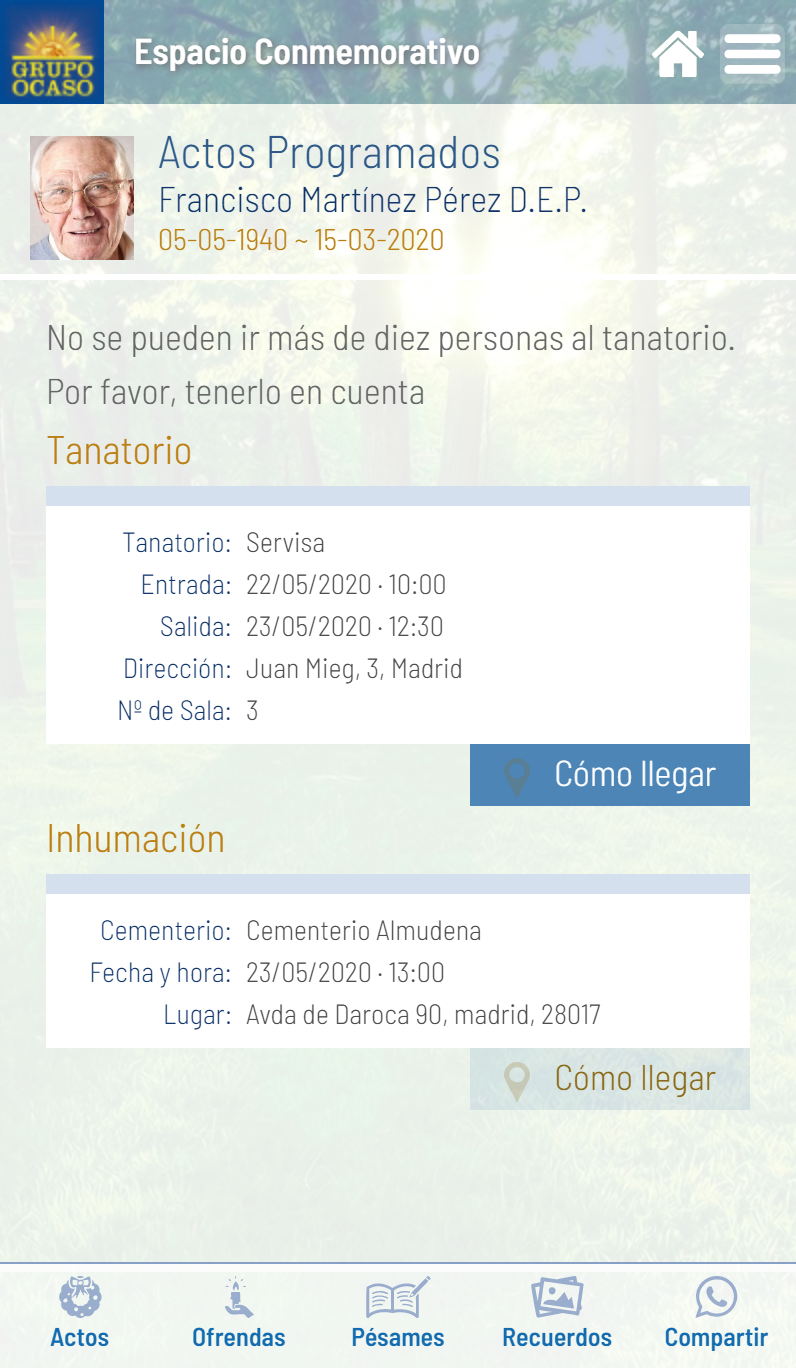Select Compartir to share via WhatsApp
This screenshot has height=1368, width=796.
pyautogui.click(x=716, y=1314)
